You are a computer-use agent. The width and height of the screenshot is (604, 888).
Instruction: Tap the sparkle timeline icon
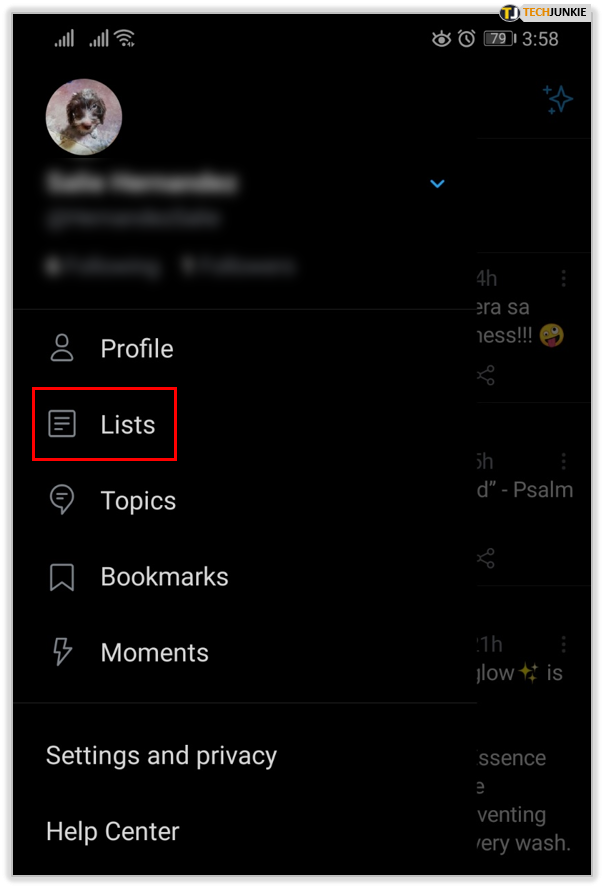pyautogui.click(x=557, y=99)
